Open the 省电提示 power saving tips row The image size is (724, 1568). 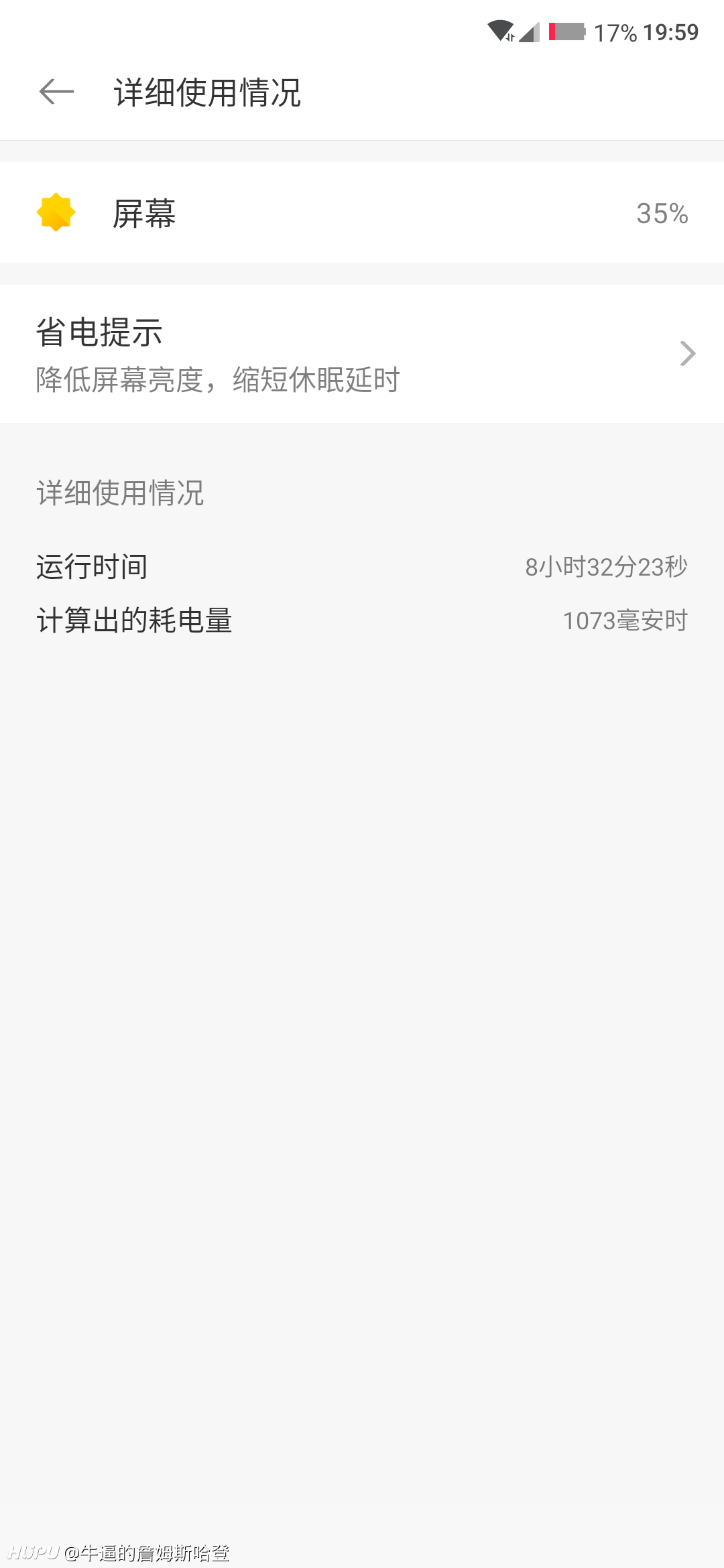362,354
